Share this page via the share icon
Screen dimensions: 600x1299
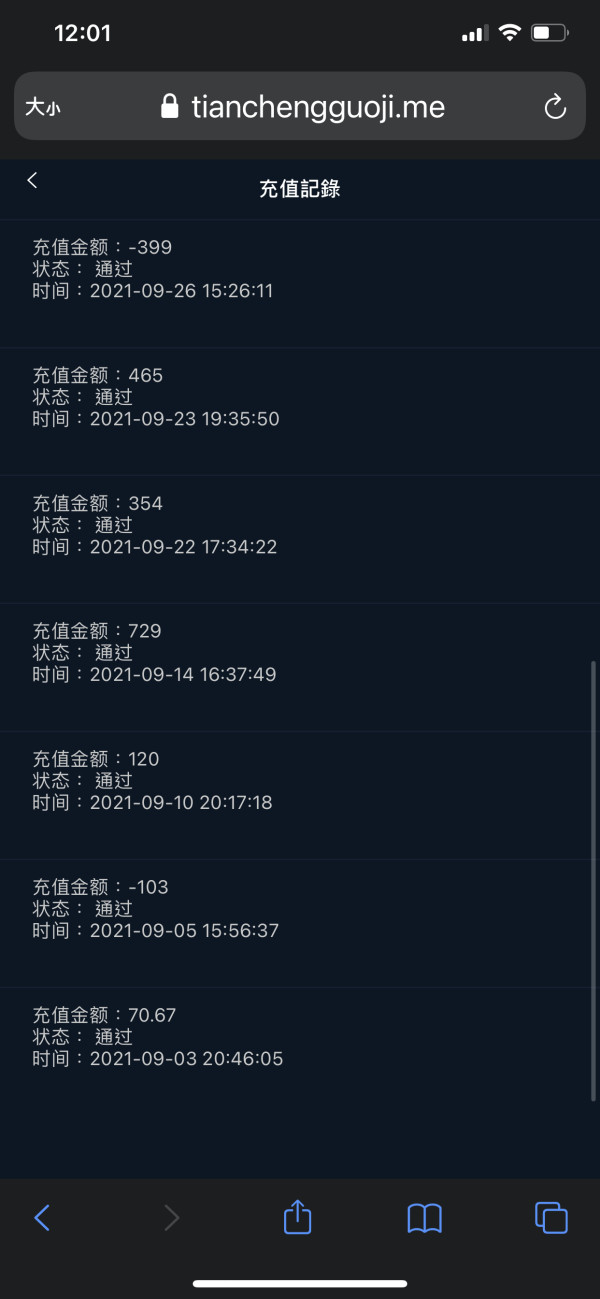click(x=298, y=1216)
